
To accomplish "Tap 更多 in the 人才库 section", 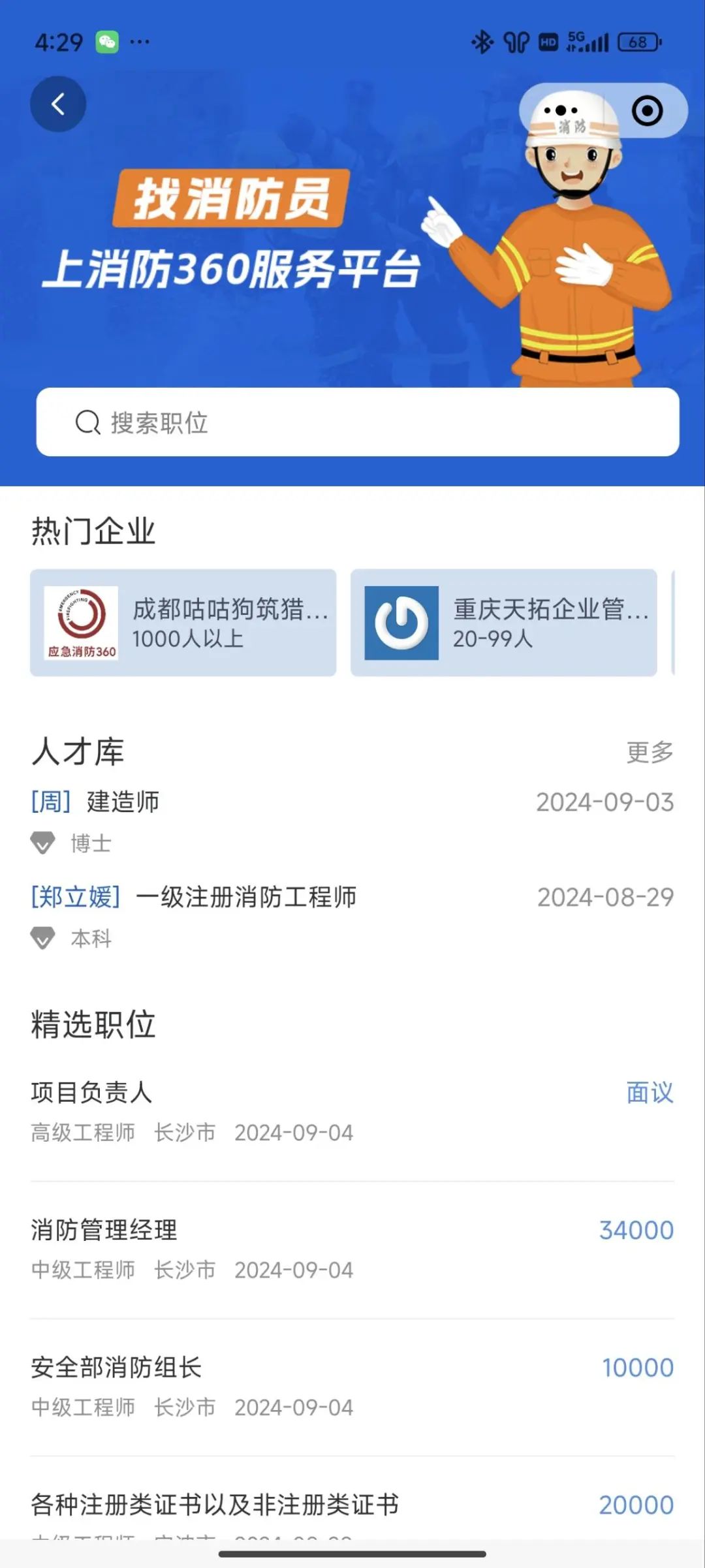I will click(650, 752).
